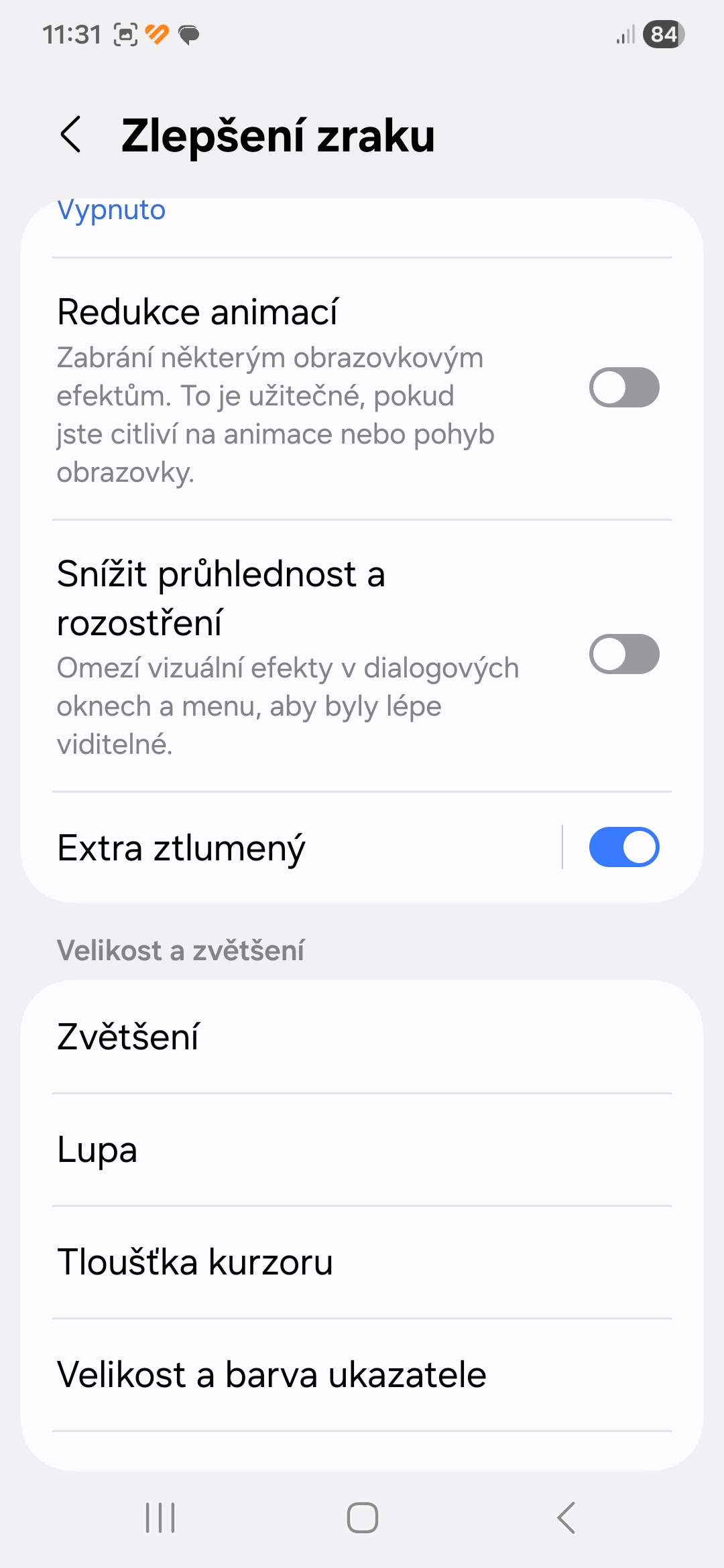Turn on Snížit průhlednost a rozostření
This screenshot has height=1568, width=724.
tap(623, 654)
